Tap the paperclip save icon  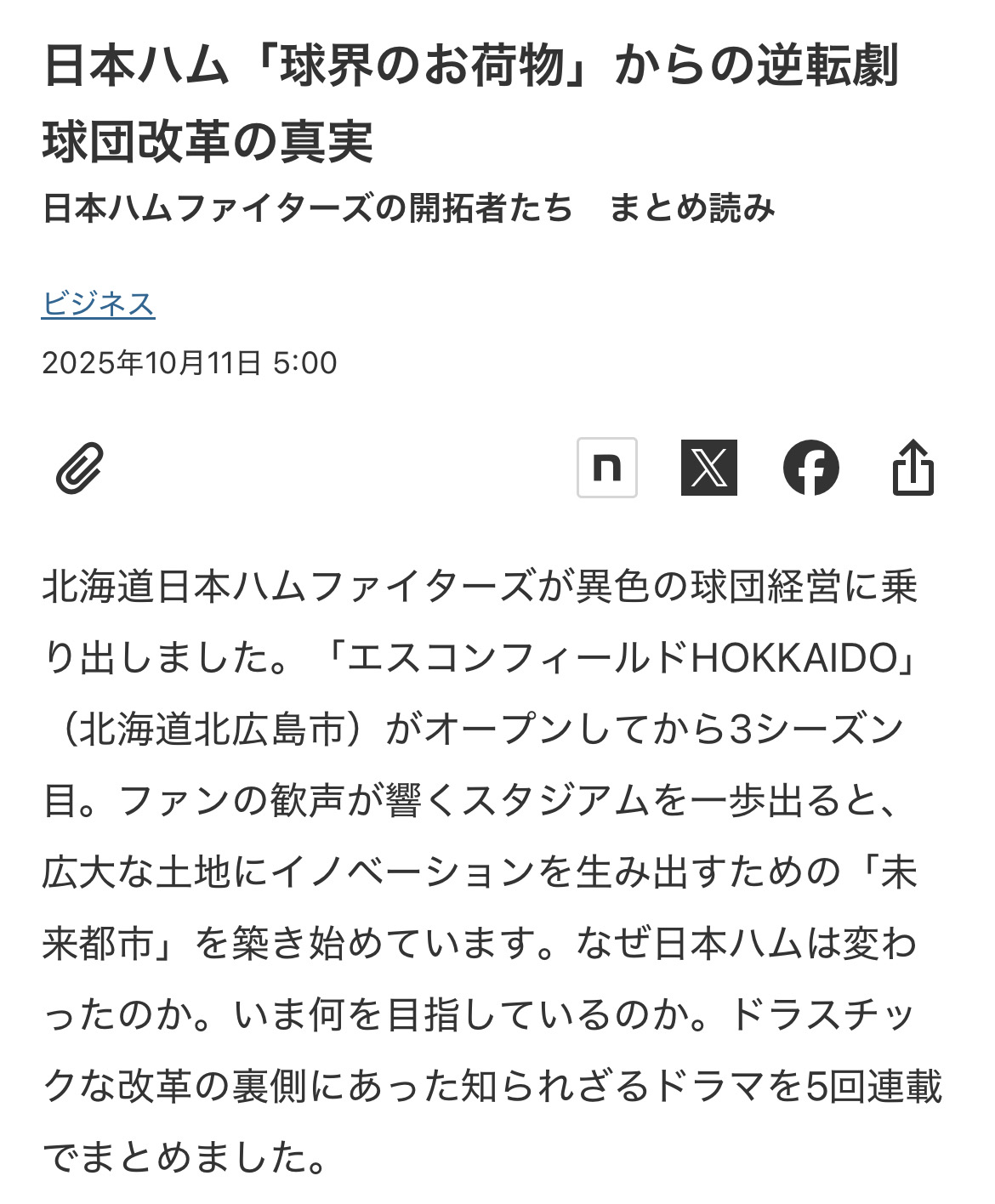[80, 468]
